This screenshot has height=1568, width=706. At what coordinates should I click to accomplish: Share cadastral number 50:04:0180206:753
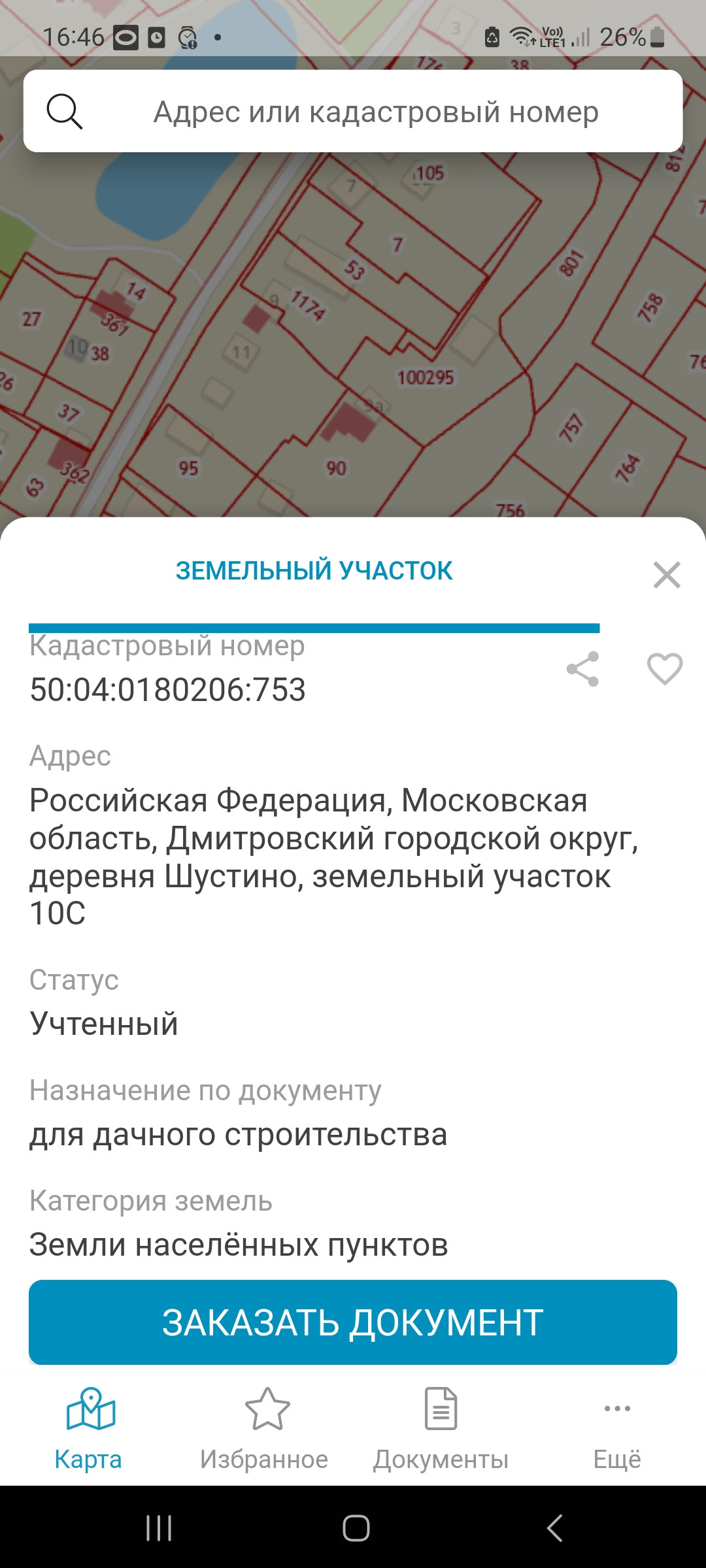click(582, 669)
